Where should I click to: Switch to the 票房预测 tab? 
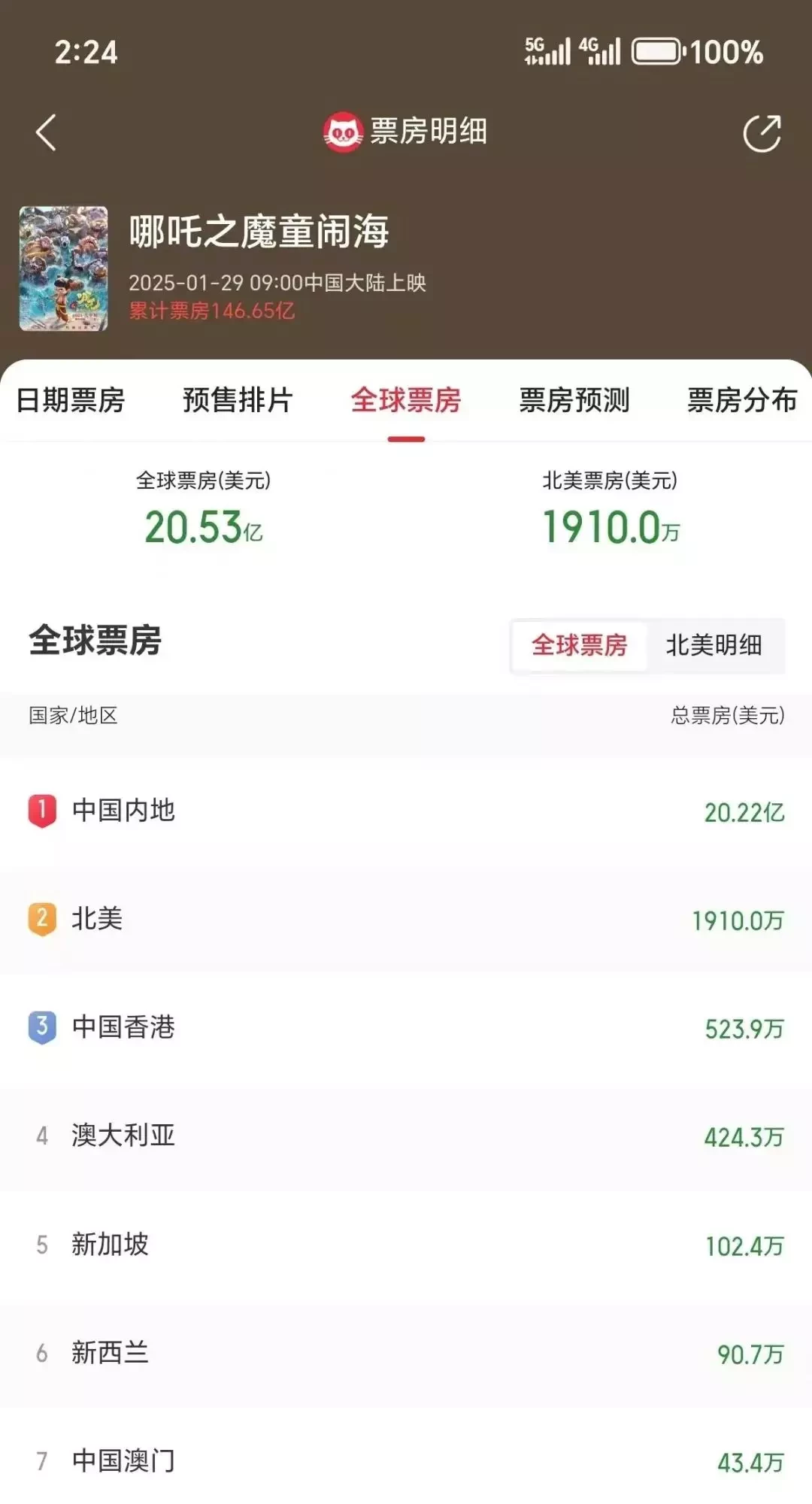[x=574, y=400]
